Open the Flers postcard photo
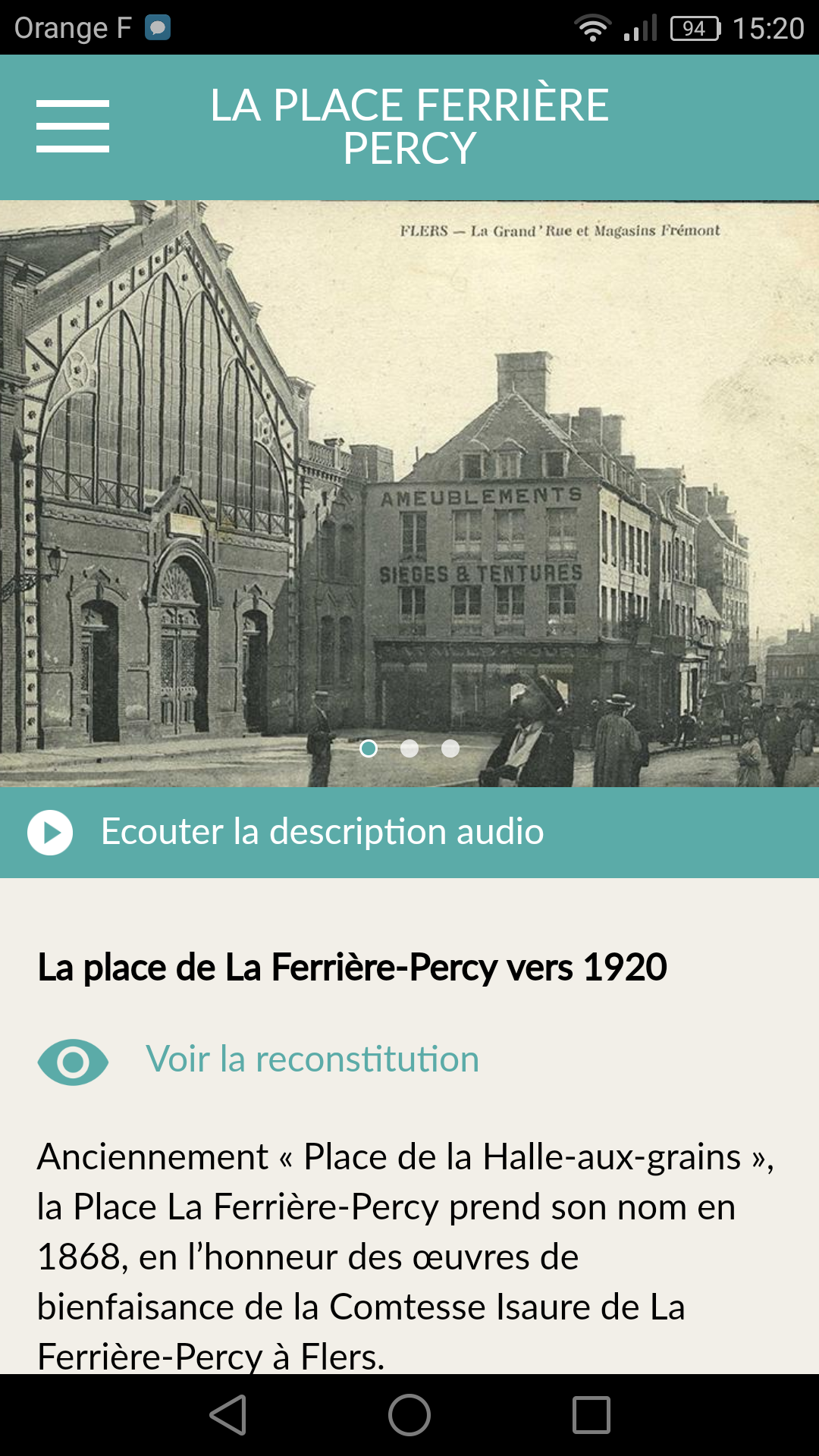Viewport: 819px width, 1456px height. point(409,494)
